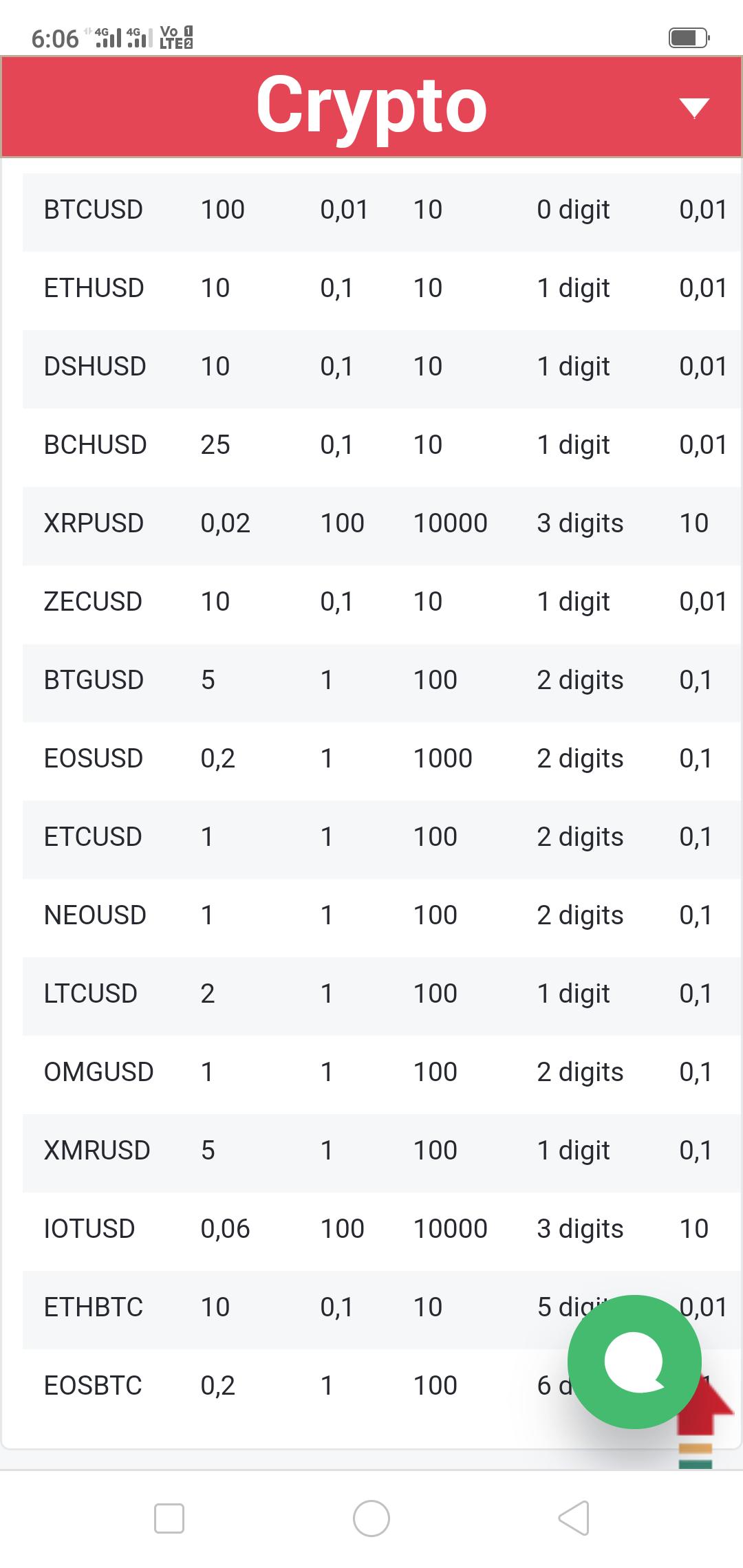The height and width of the screenshot is (1568, 743).
Task: Open the green live chat button
Action: 634,1361
